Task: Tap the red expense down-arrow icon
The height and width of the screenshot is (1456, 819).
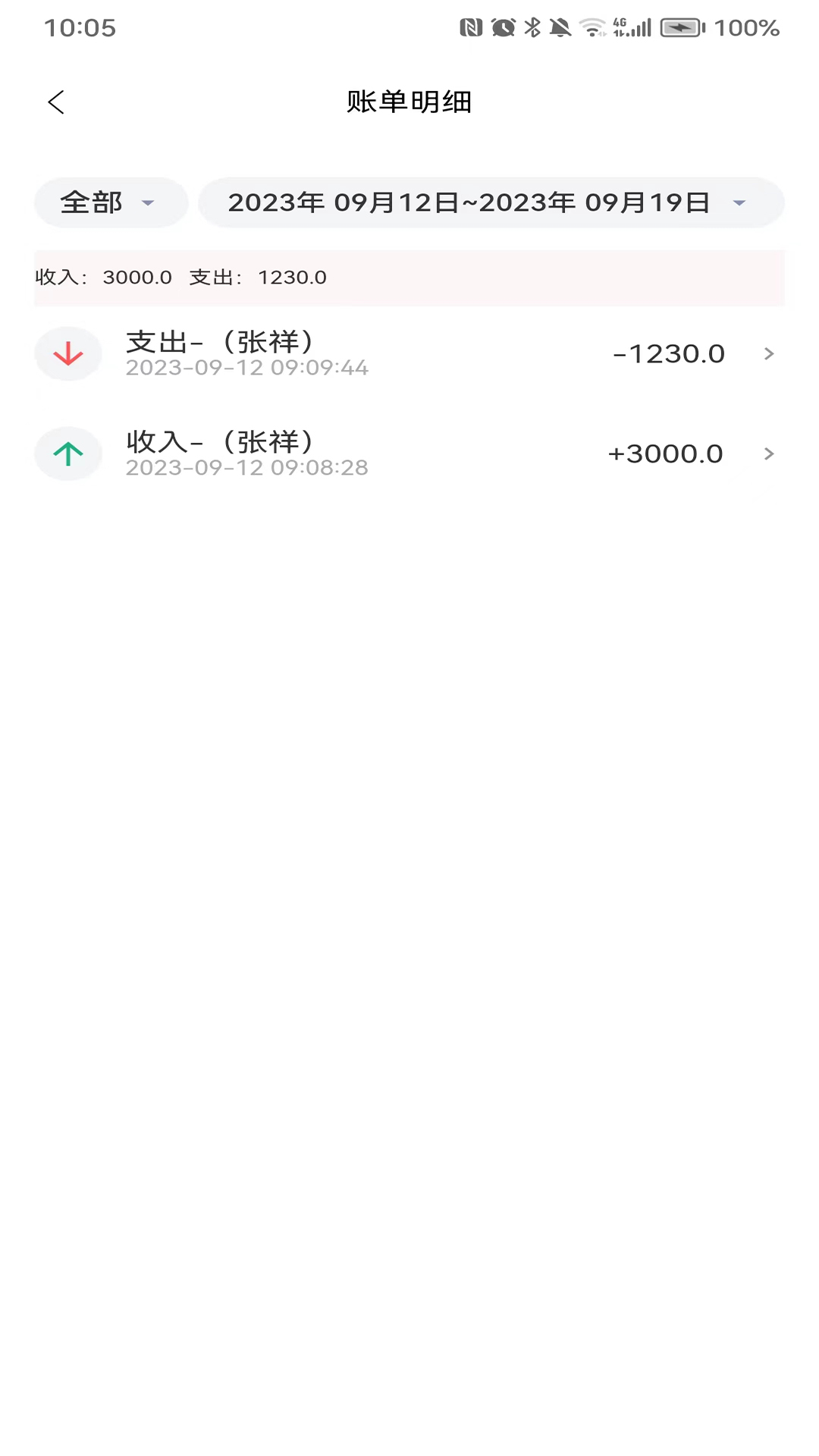Action: click(x=67, y=353)
